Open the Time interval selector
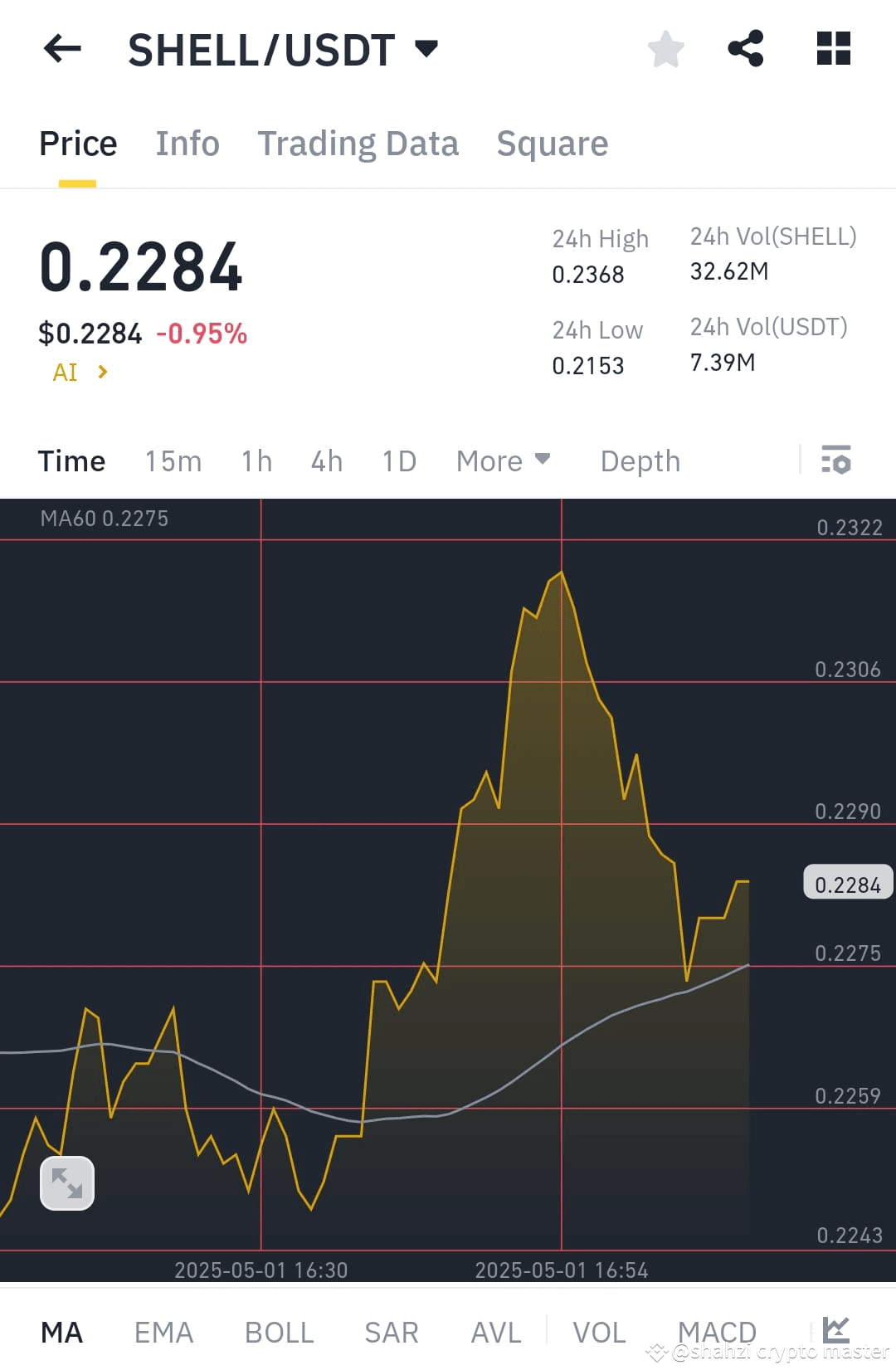896x1370 pixels. pyautogui.click(x=71, y=461)
